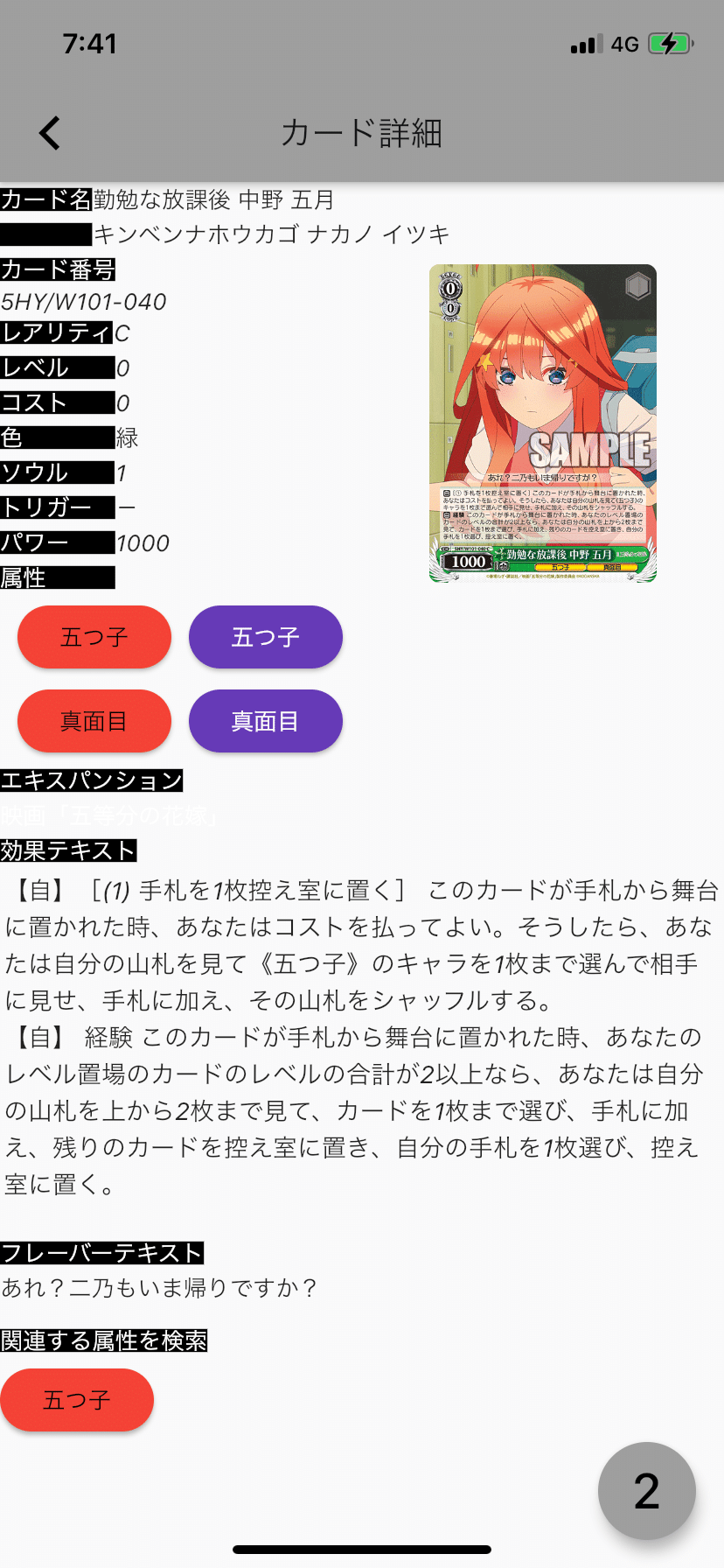Select the red 五つ子 trait pill

pos(94,637)
